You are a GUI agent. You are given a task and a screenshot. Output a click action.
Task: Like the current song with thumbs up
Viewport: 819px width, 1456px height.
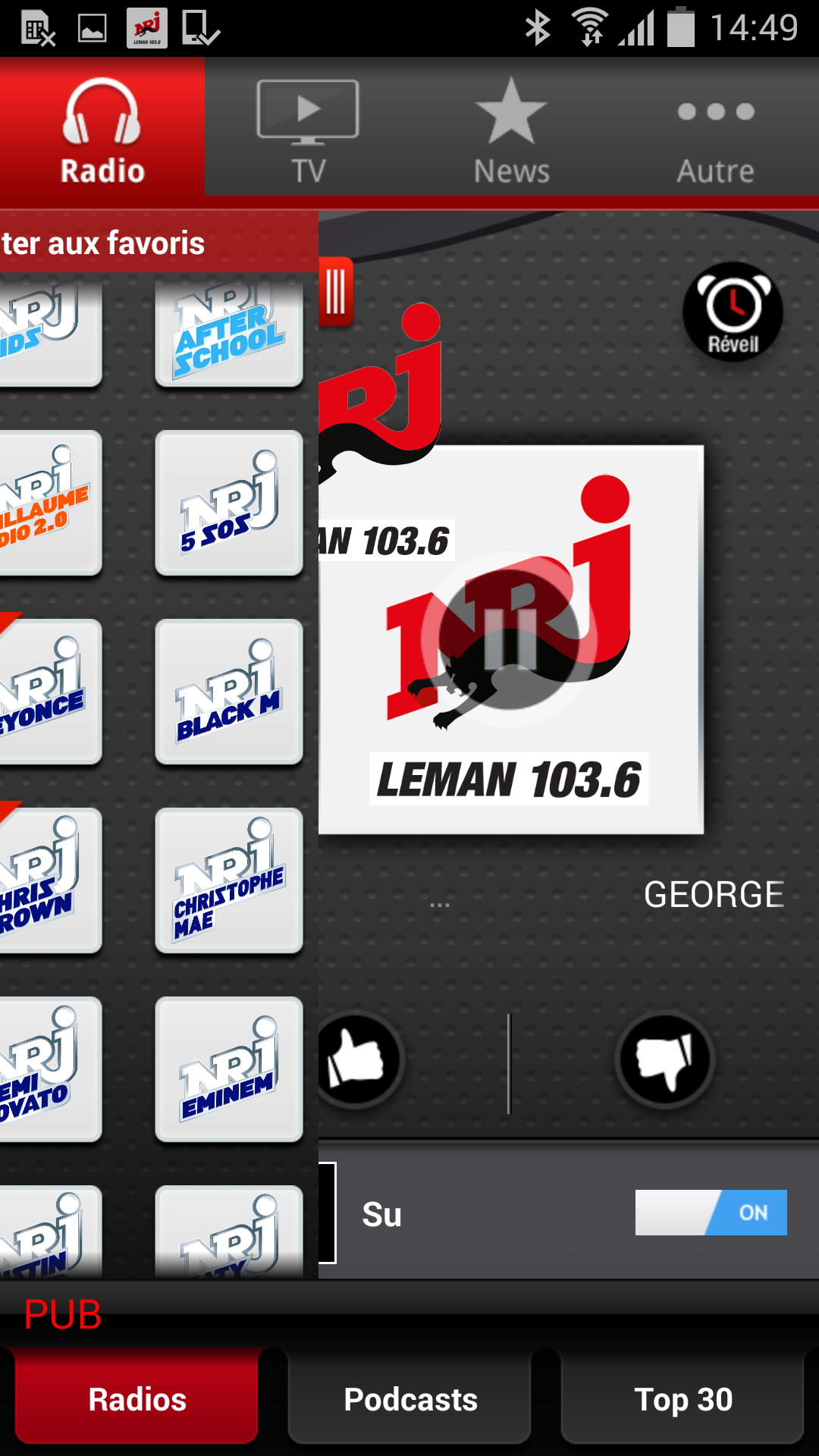pyautogui.click(x=356, y=1059)
